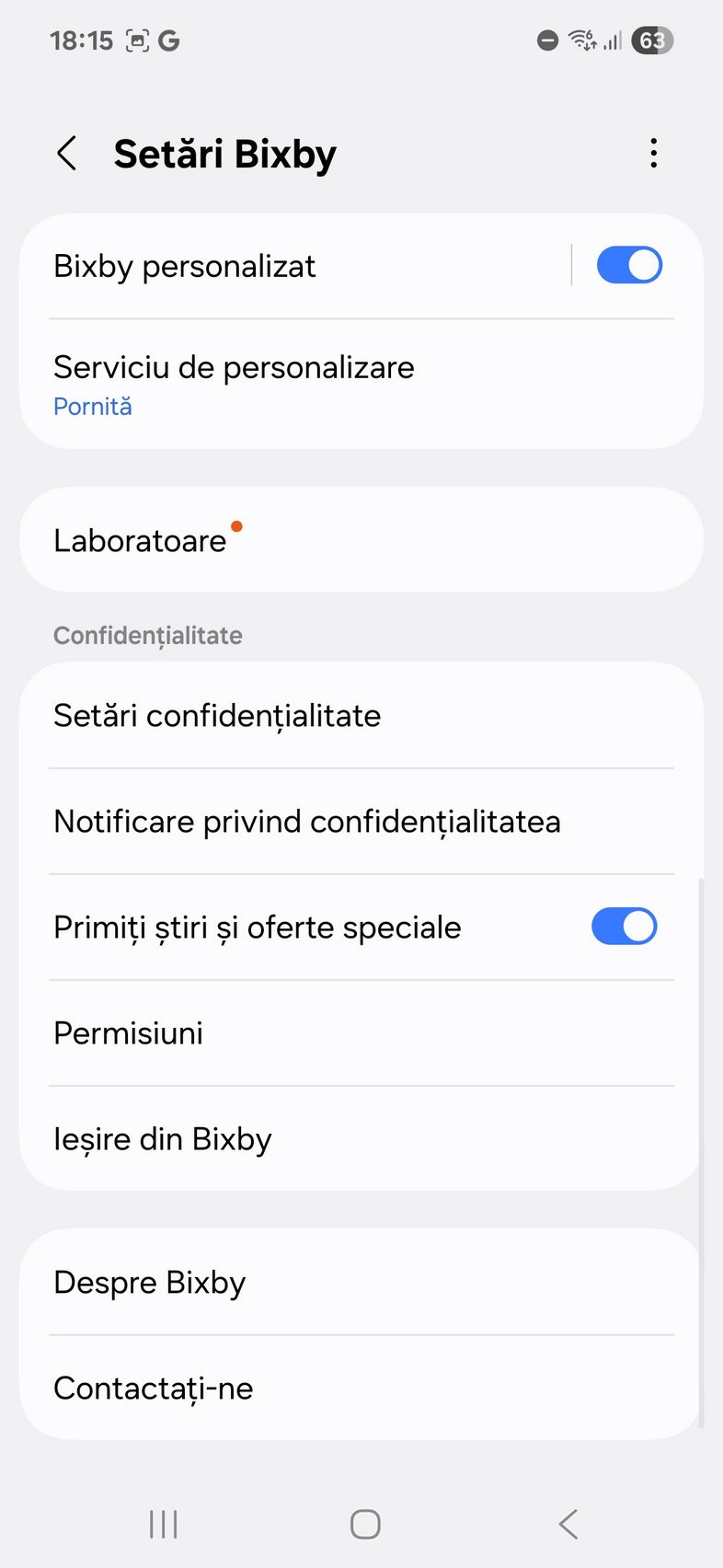The height and width of the screenshot is (1568, 723).
Task: Select Ieșire din Bixby
Action: [x=361, y=1138]
